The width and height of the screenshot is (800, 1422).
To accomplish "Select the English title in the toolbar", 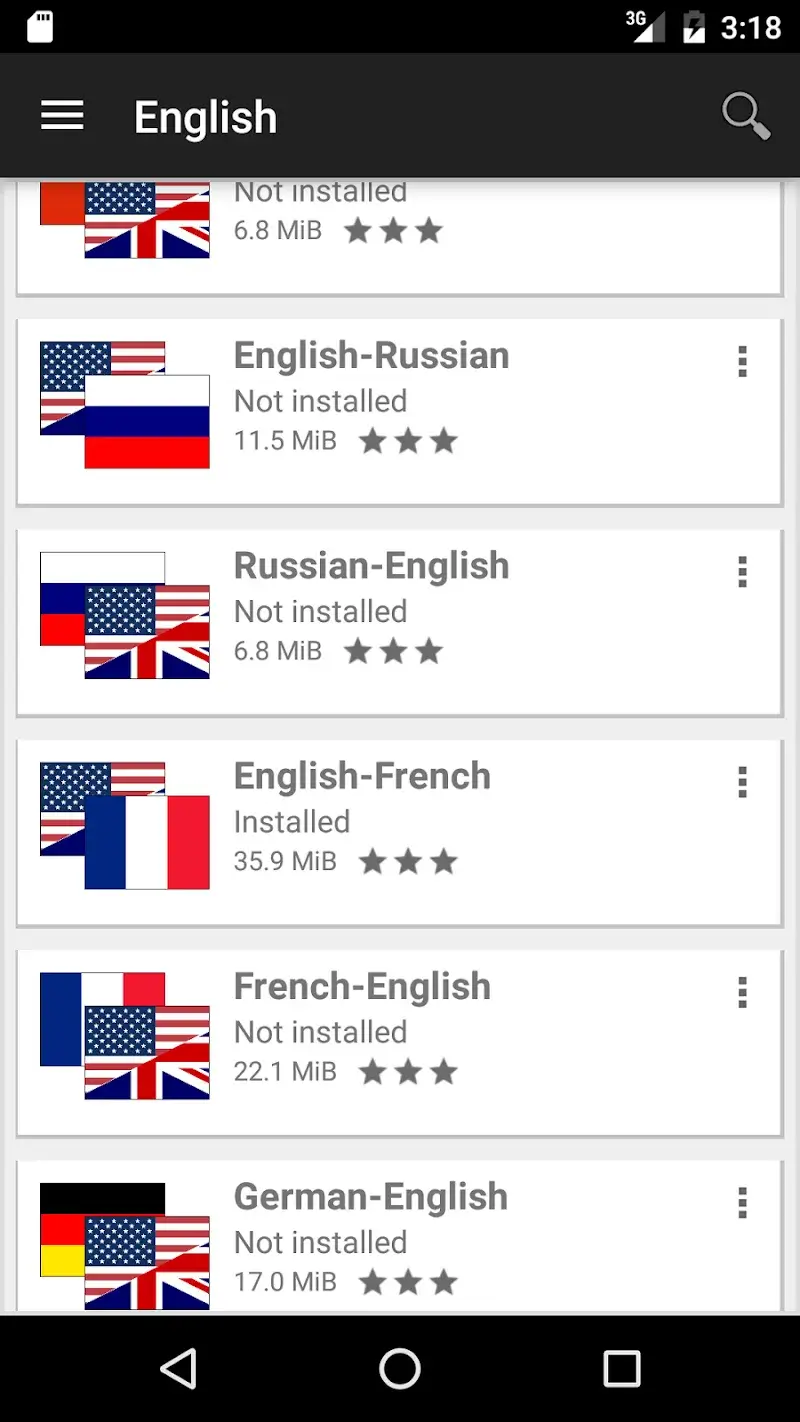I will [205, 117].
